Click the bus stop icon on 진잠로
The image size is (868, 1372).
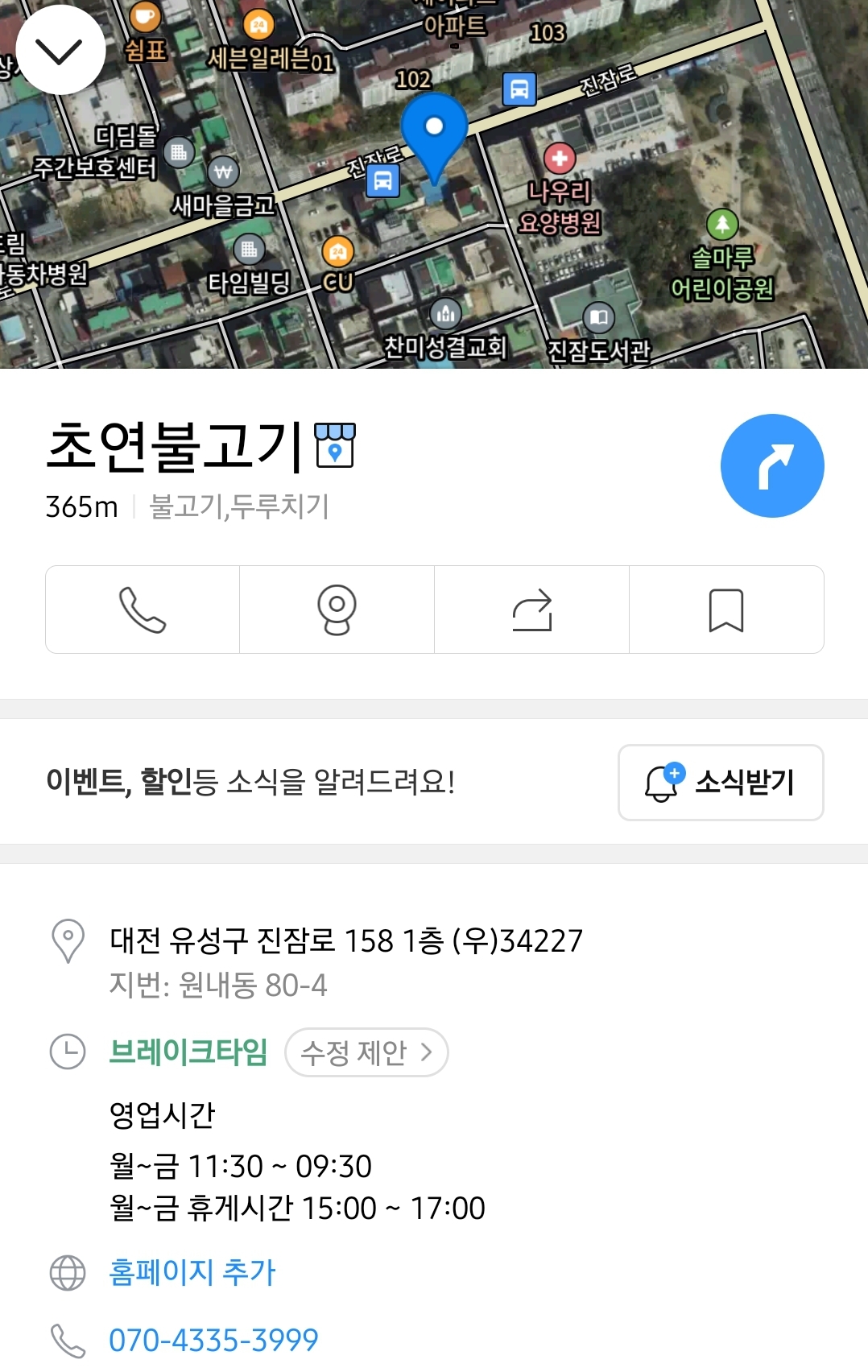click(x=518, y=90)
